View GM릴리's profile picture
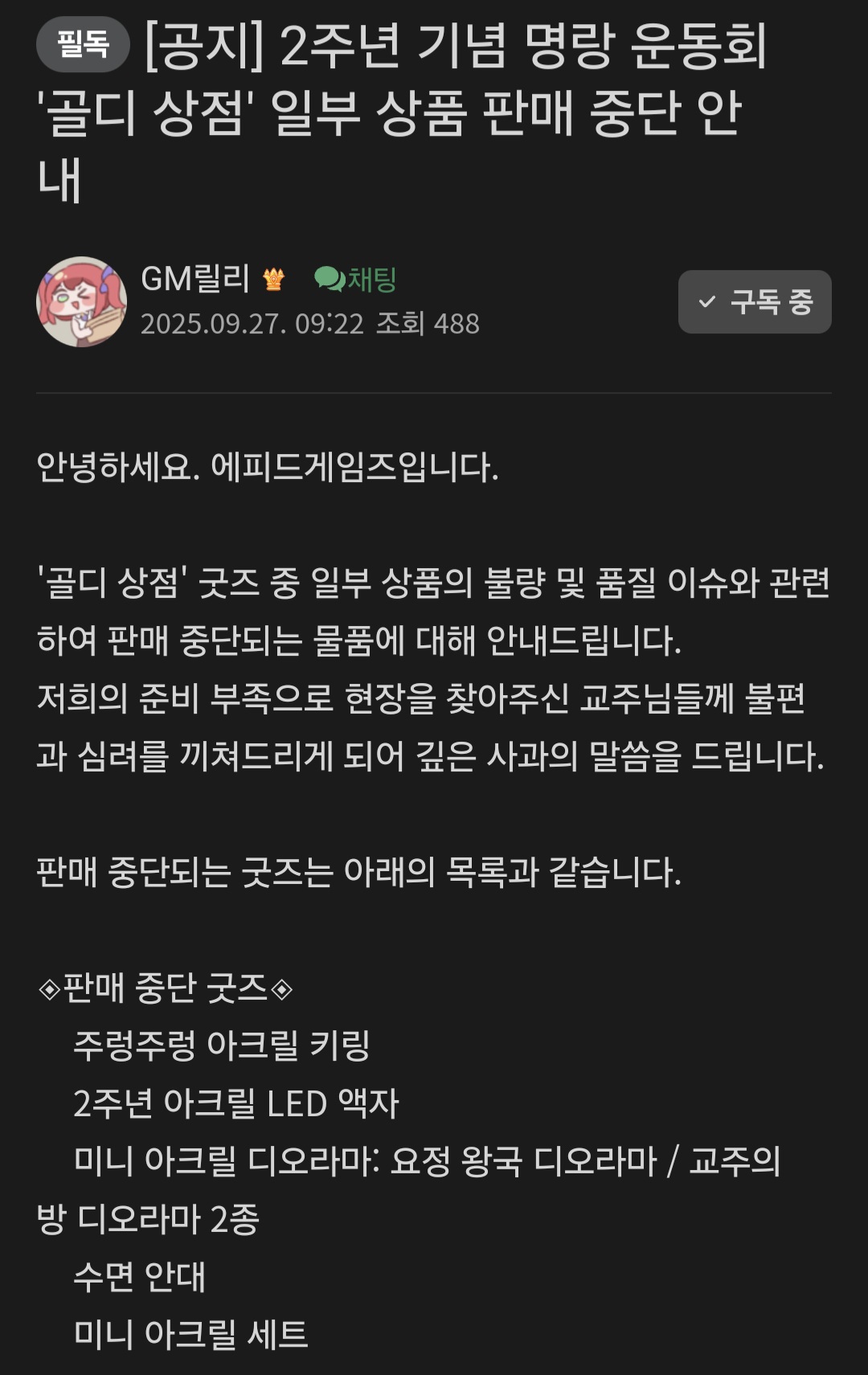Viewport: 868px width, 1375px height. tap(81, 301)
